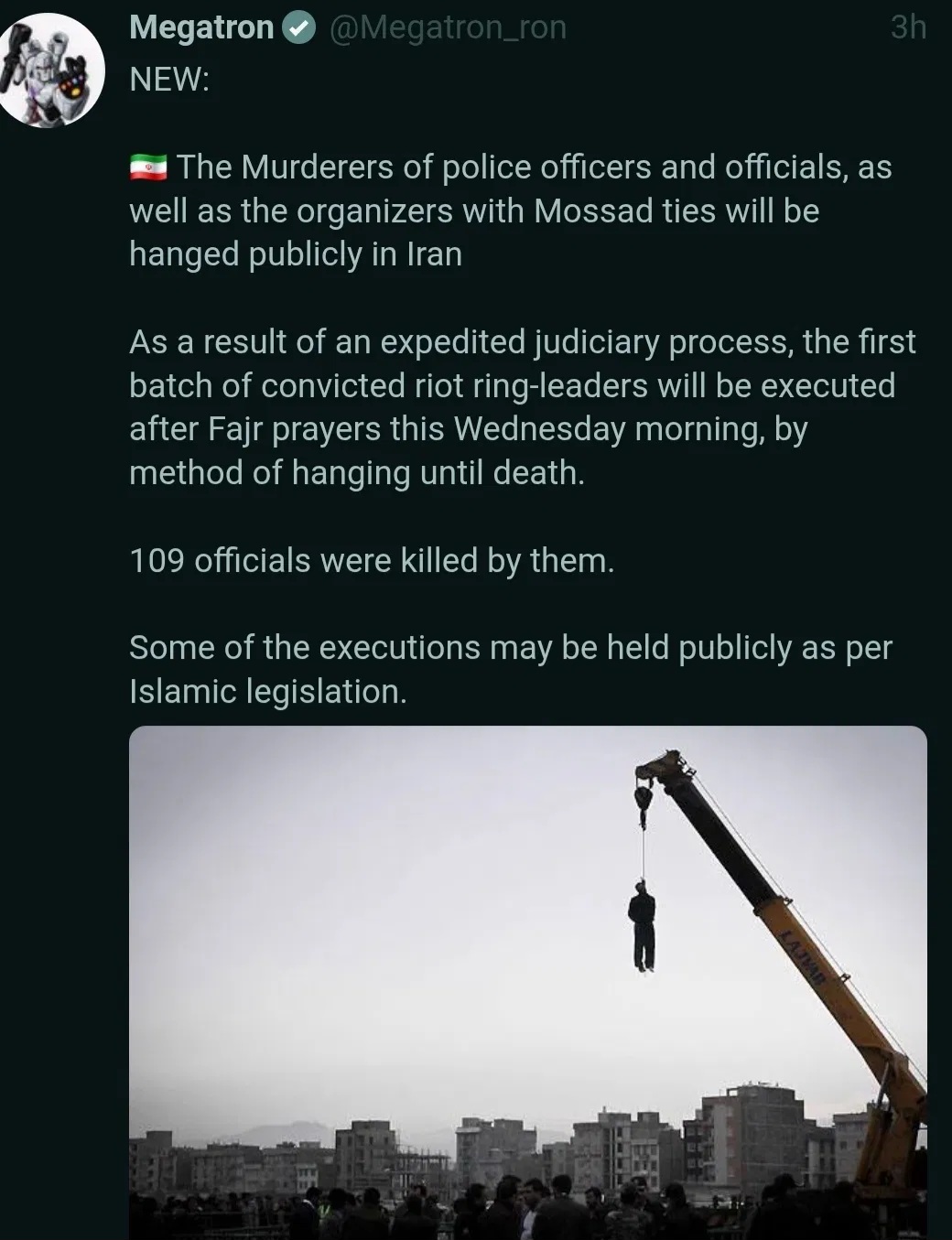This screenshot has height=1240, width=952.
Task: Open the @Megatron_ron handle
Action: pos(447,27)
